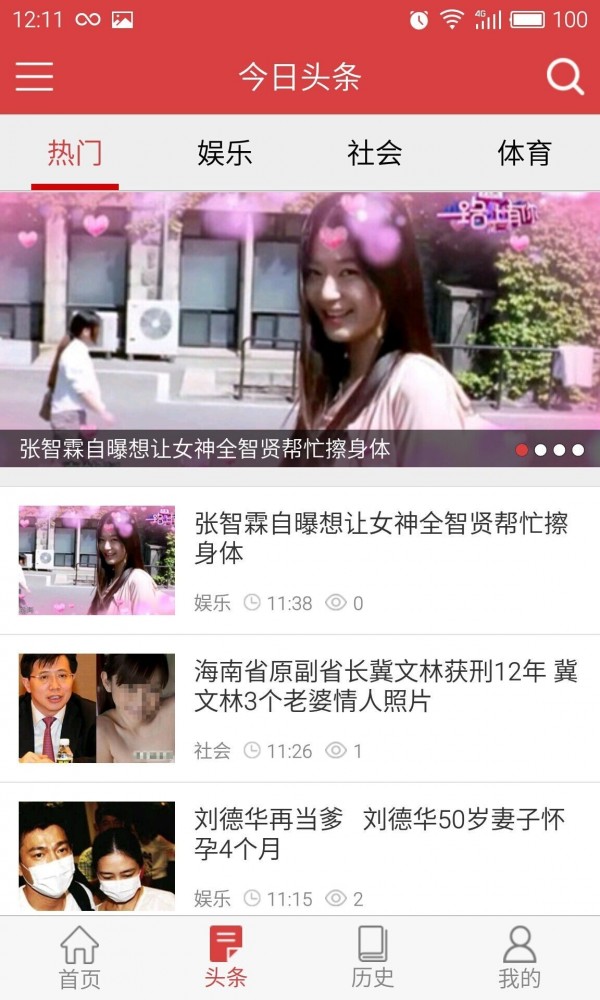The image size is (600, 1000).
Task: Select the 头条 bottom tab
Action: (225, 957)
